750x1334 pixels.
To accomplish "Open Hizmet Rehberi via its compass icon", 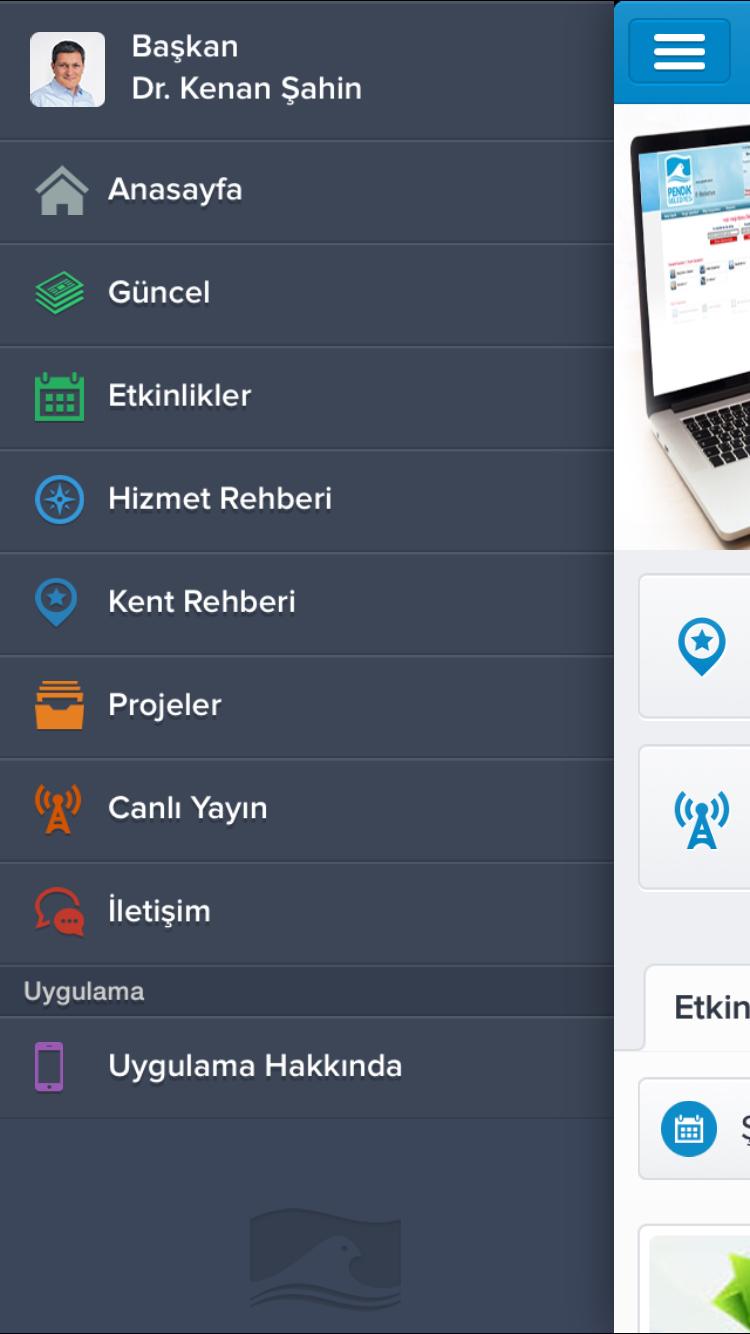I will point(60,498).
